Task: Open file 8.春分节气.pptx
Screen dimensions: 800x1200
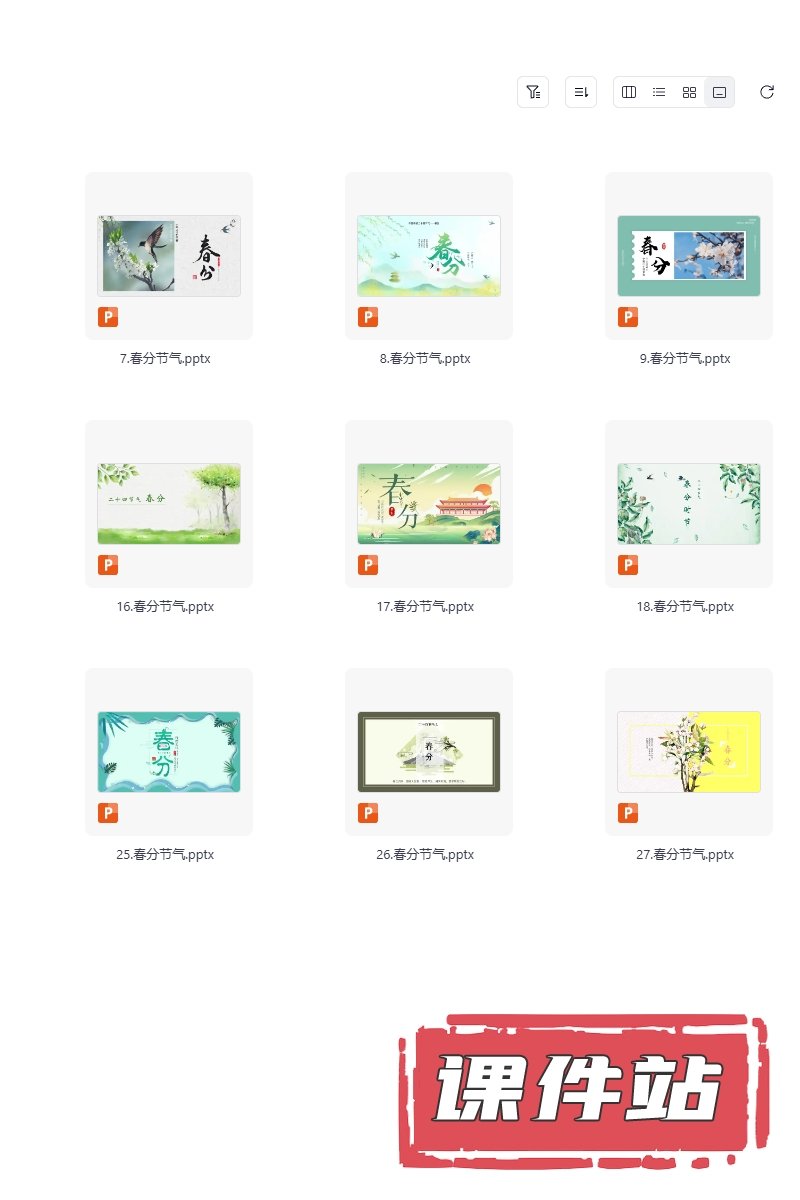Action: tap(429, 256)
